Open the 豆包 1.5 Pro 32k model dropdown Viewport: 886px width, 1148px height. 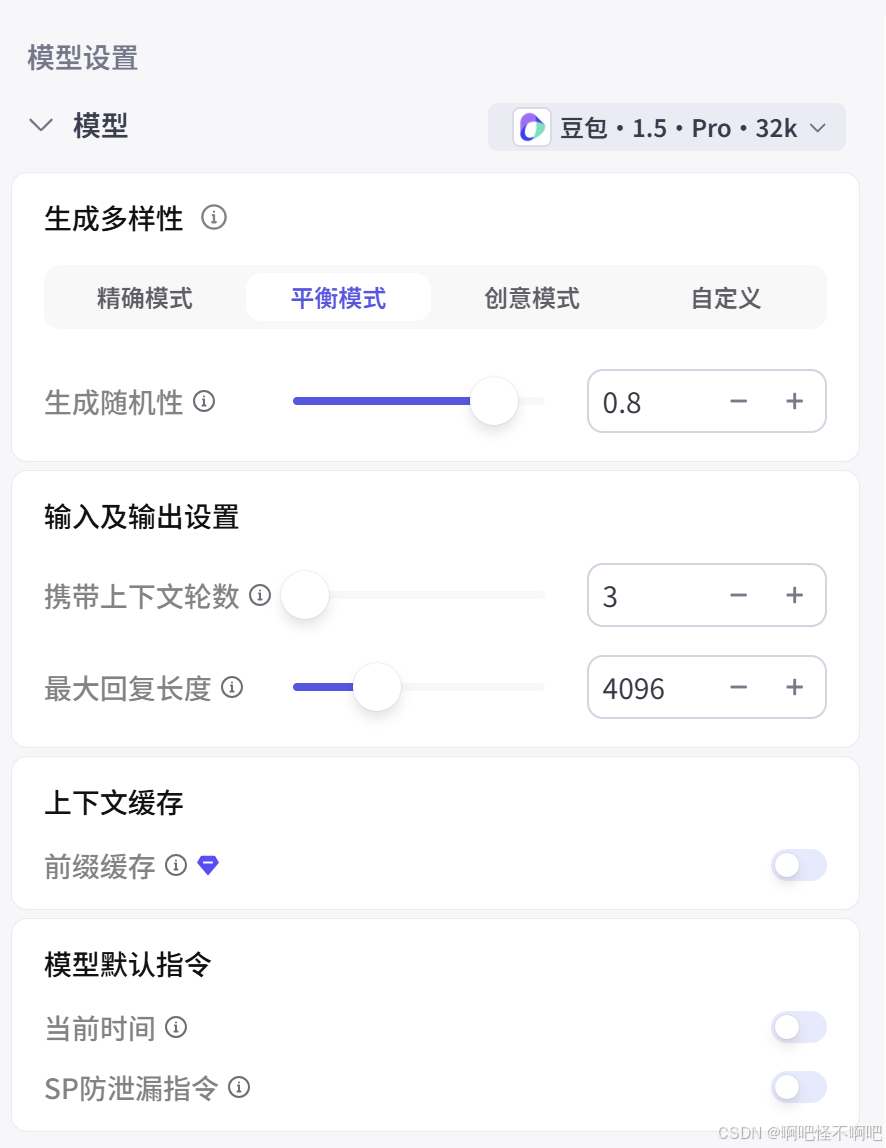pos(666,128)
